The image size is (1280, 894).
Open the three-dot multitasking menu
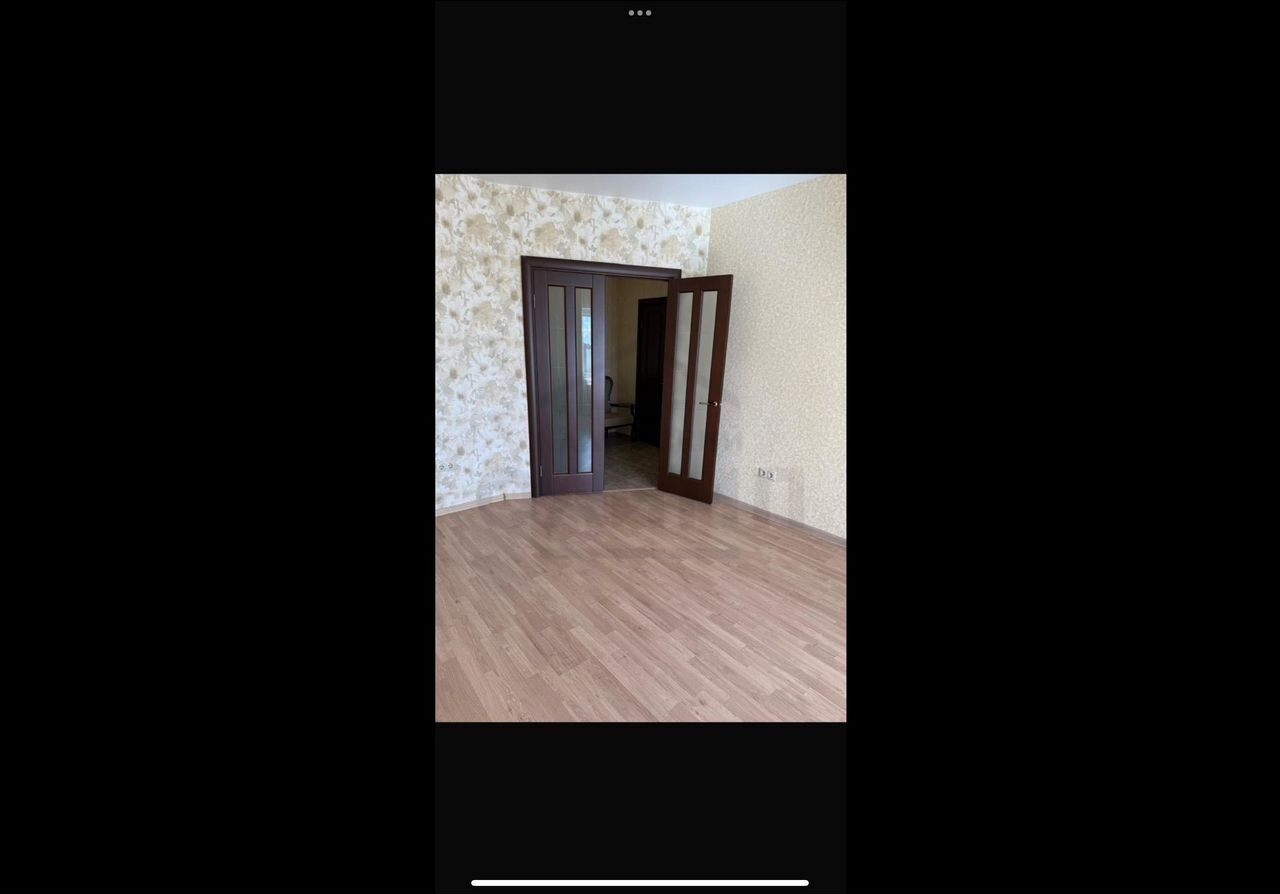(x=640, y=13)
